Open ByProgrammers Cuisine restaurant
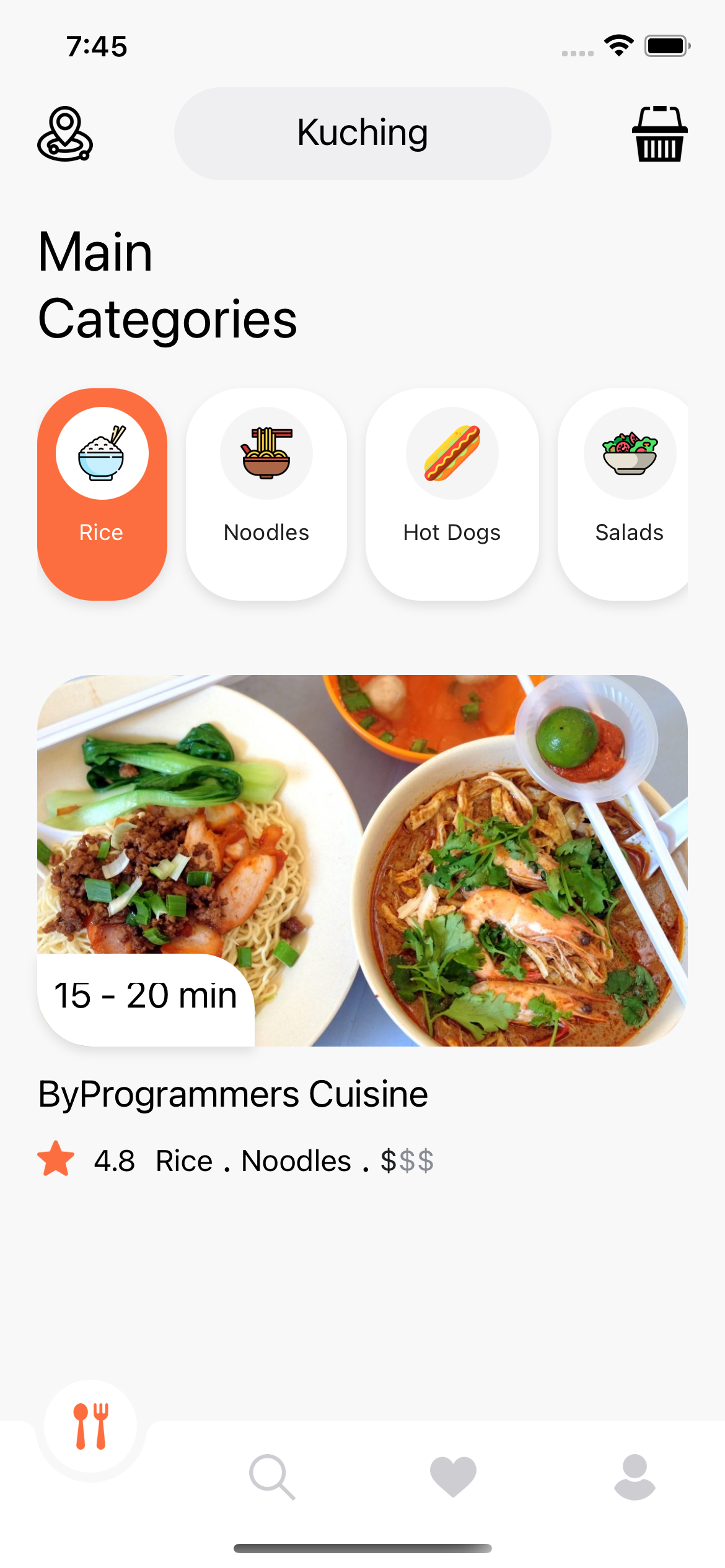This screenshot has width=725, height=1568. 232,1092
